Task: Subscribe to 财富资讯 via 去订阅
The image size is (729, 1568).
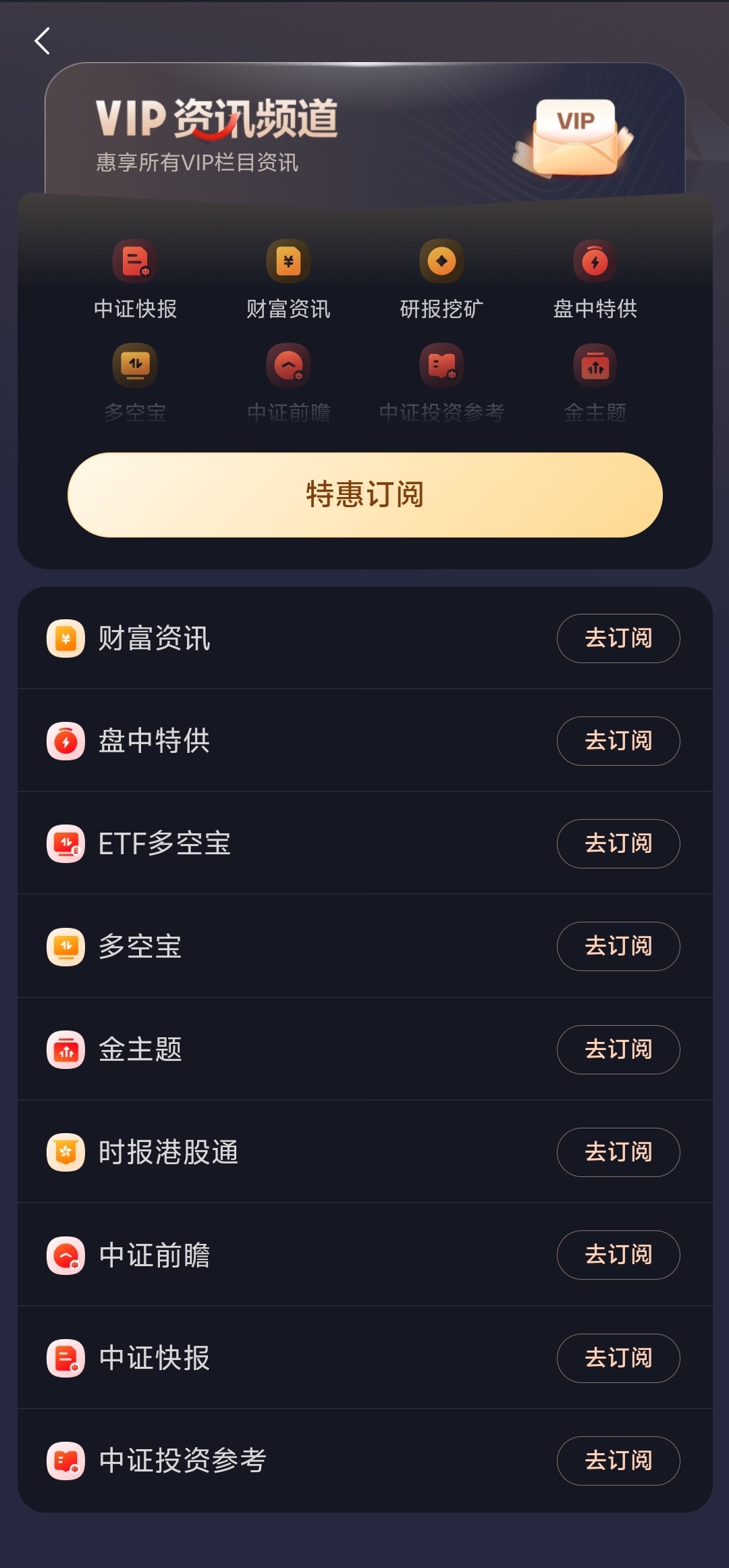Action: (x=618, y=638)
